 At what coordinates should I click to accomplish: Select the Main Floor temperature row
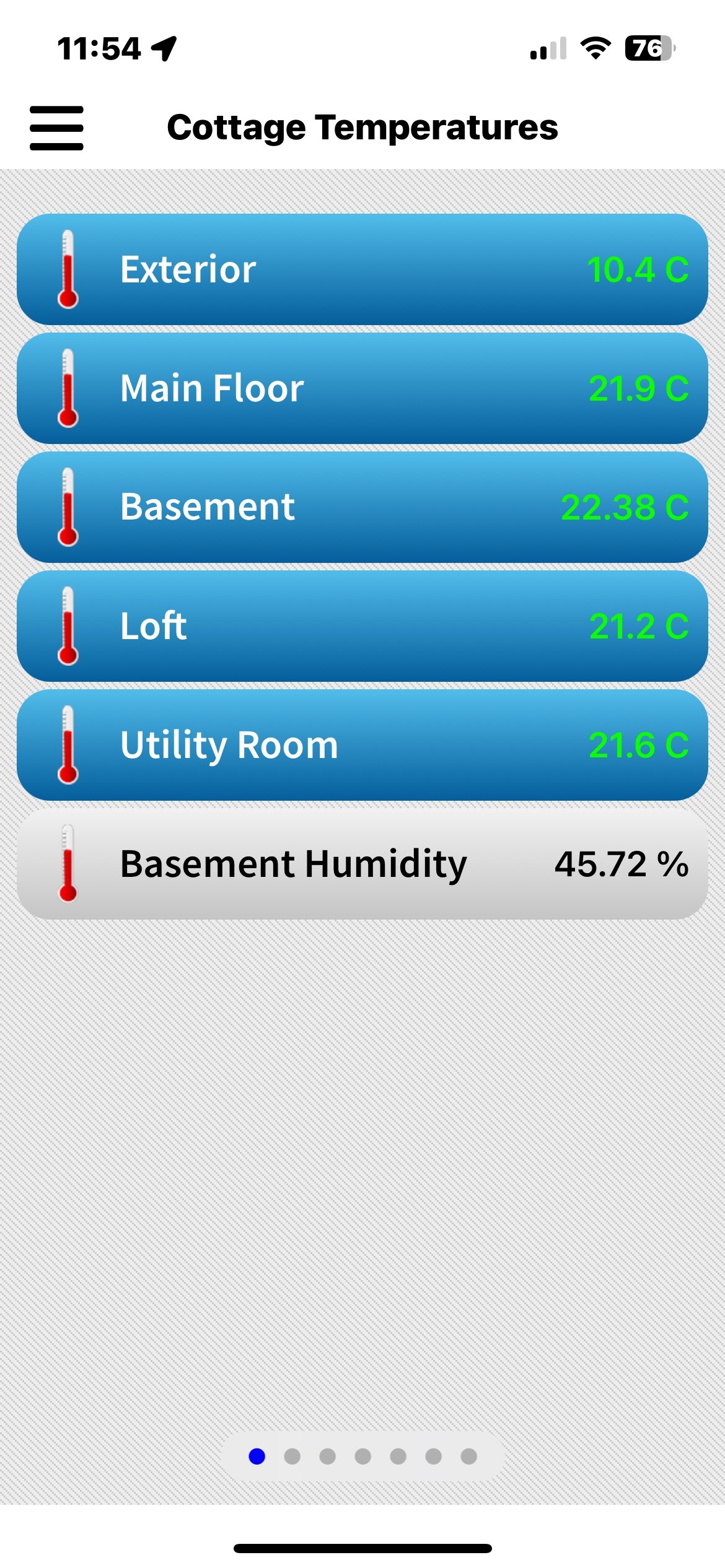(362, 388)
